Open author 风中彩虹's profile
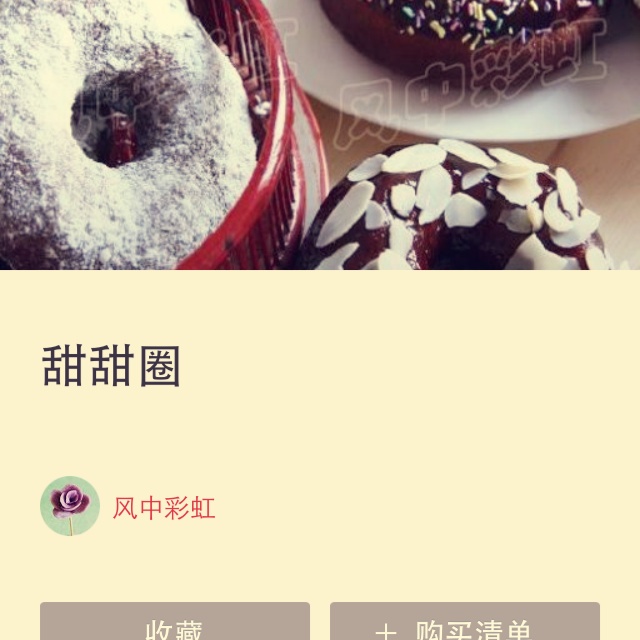 [163, 507]
